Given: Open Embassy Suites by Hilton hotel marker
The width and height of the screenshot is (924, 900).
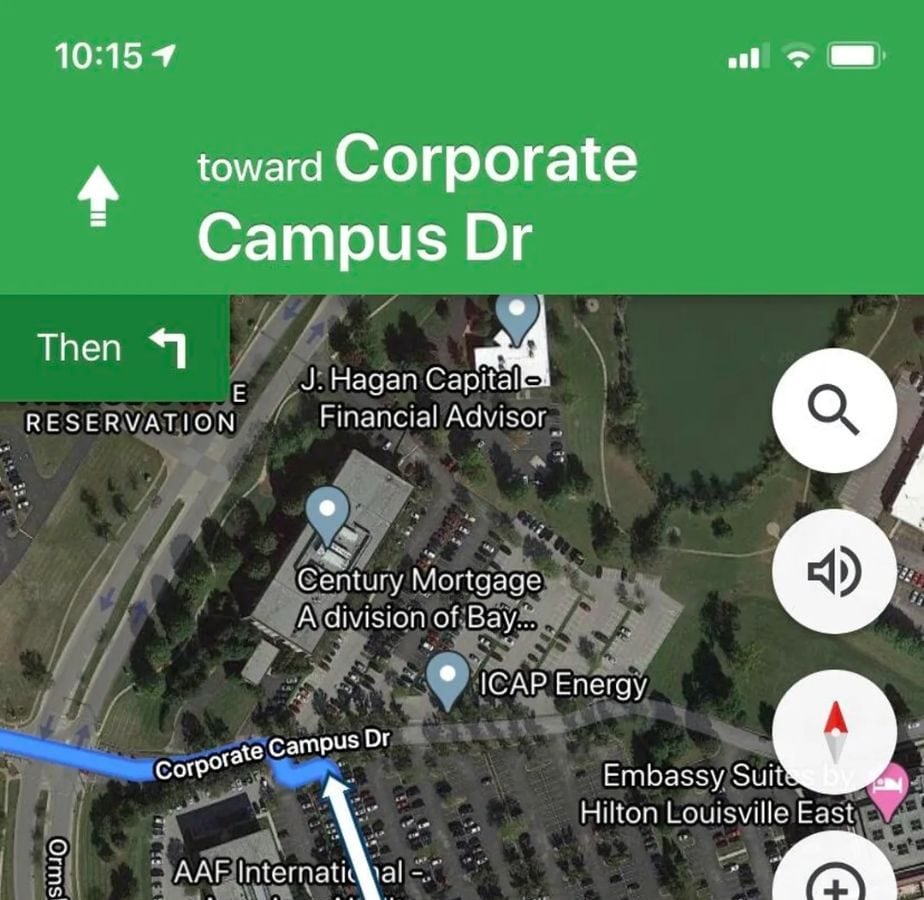Looking at the screenshot, I should [889, 780].
